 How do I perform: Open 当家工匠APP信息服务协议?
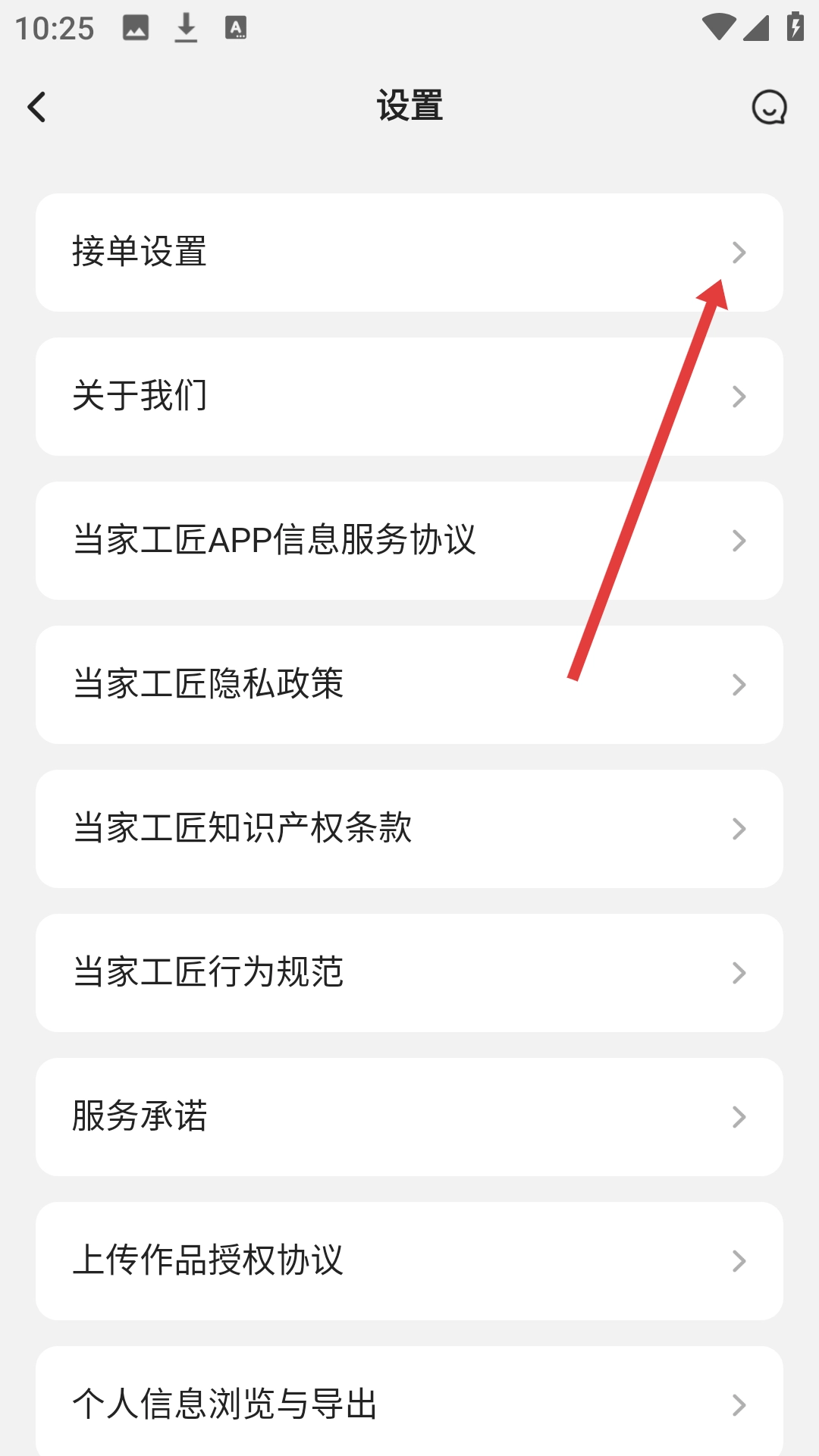(409, 541)
